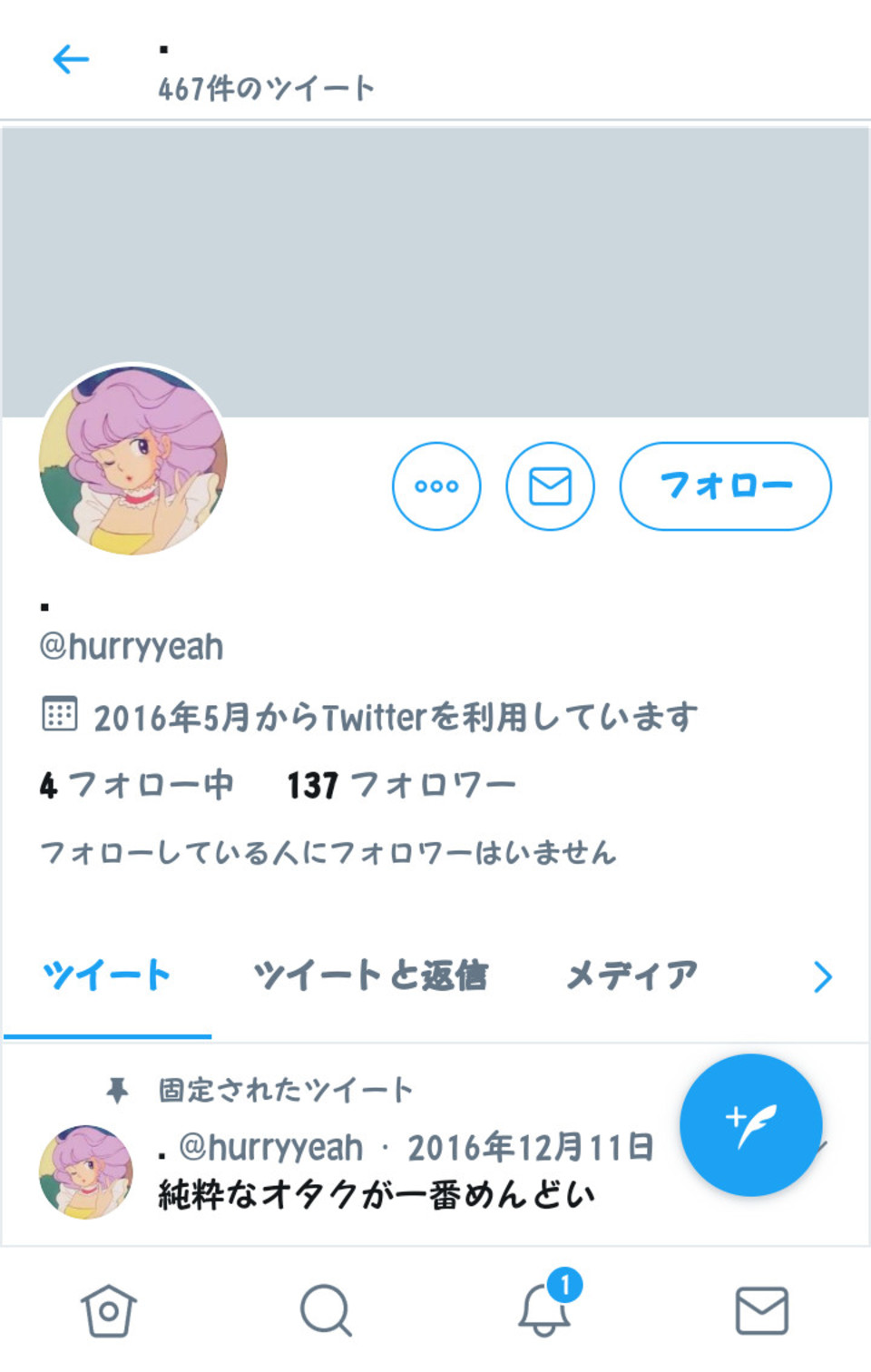
Task: Open the pinned tweet from 2016年12月11日
Action: [x=376, y=1194]
